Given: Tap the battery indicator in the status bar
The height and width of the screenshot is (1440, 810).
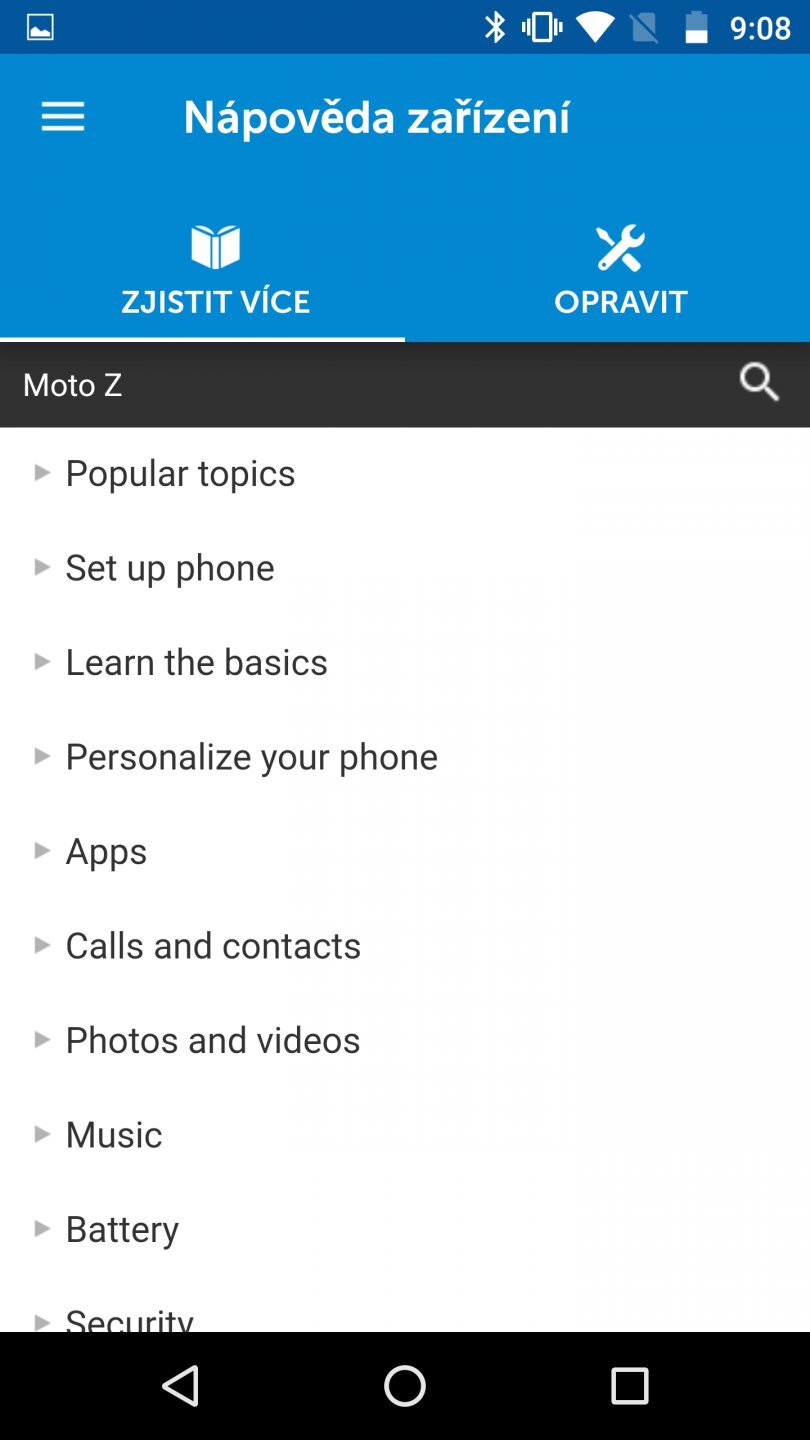Looking at the screenshot, I should 697,27.
